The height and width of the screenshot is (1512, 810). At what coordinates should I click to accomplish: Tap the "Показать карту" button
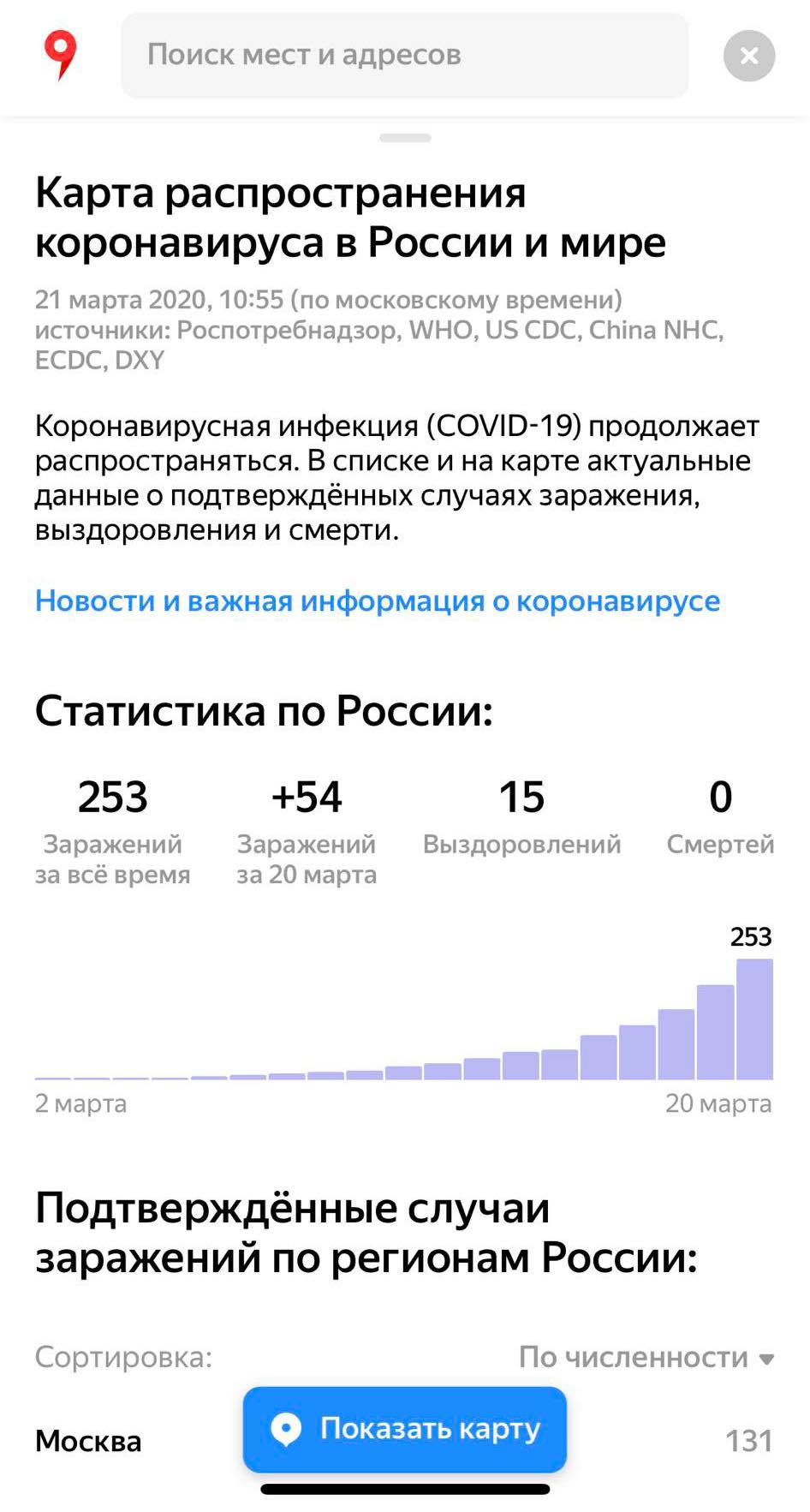point(405,1429)
